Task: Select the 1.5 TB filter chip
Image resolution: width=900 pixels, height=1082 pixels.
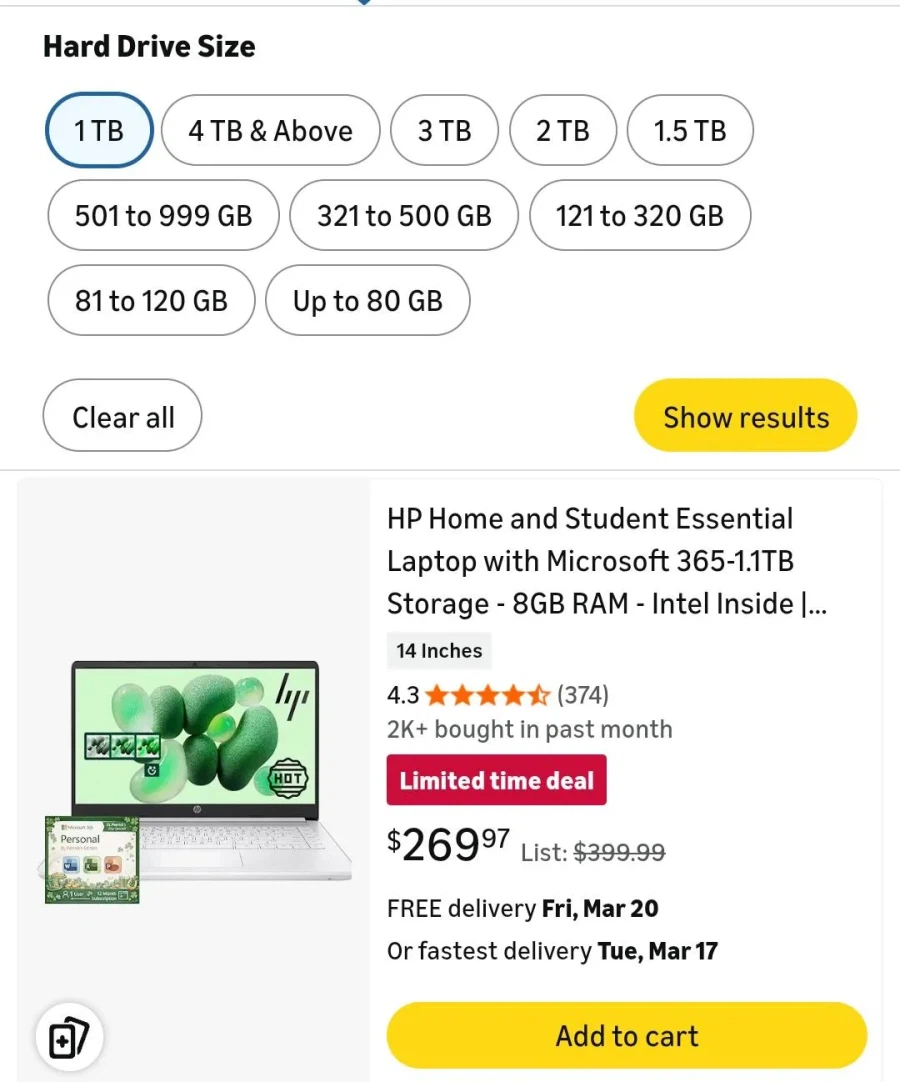Action: (x=690, y=130)
